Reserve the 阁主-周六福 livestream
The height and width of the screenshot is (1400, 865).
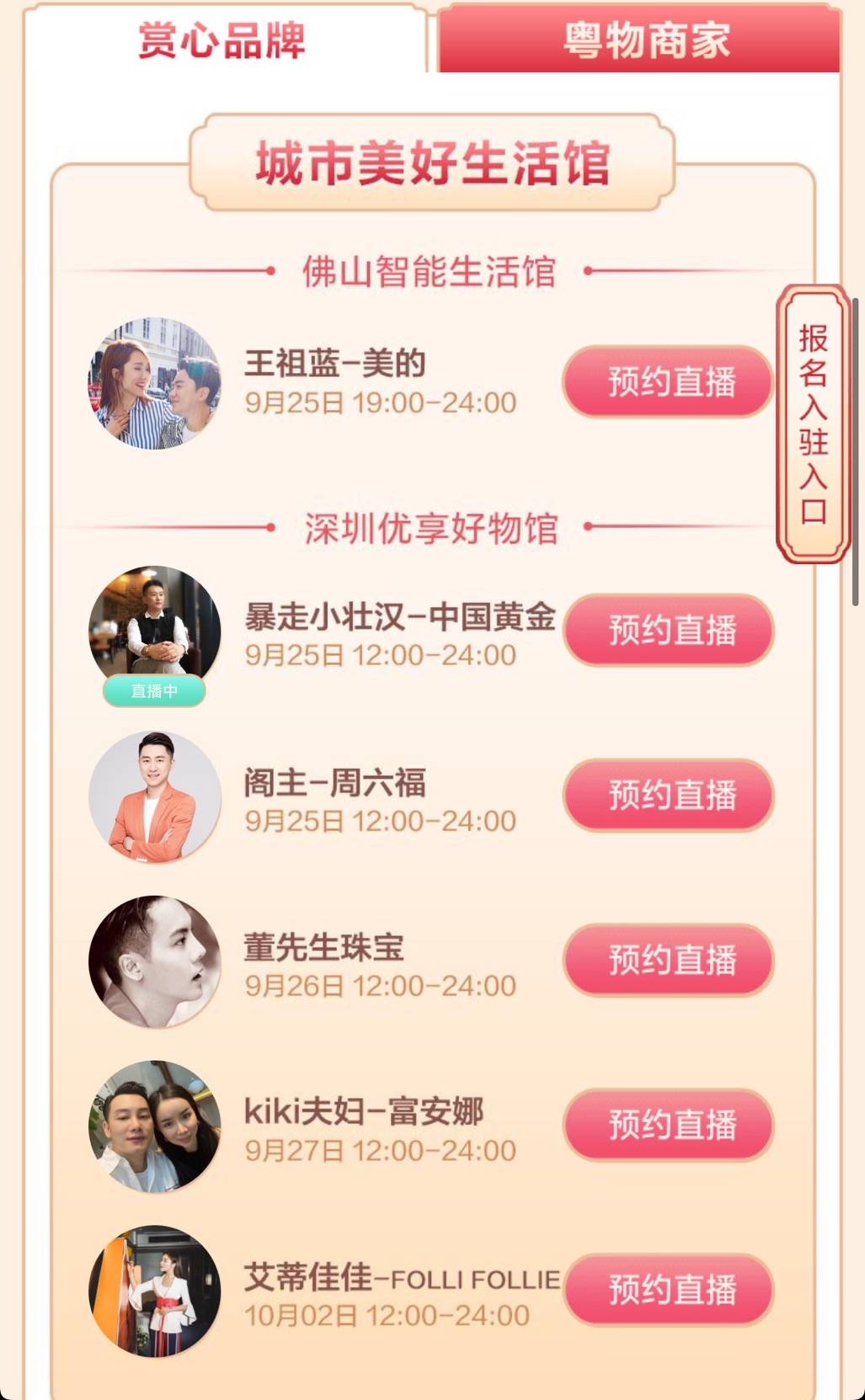pyautogui.click(x=670, y=795)
